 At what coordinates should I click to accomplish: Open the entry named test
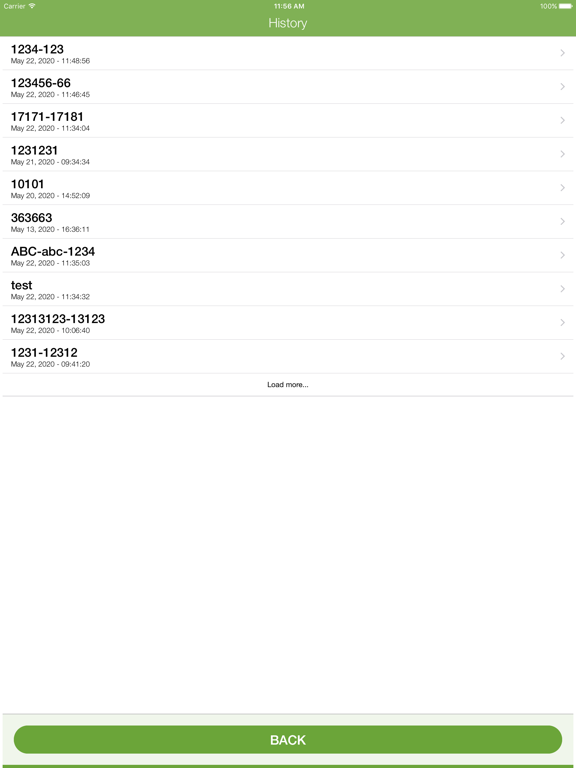tap(288, 289)
